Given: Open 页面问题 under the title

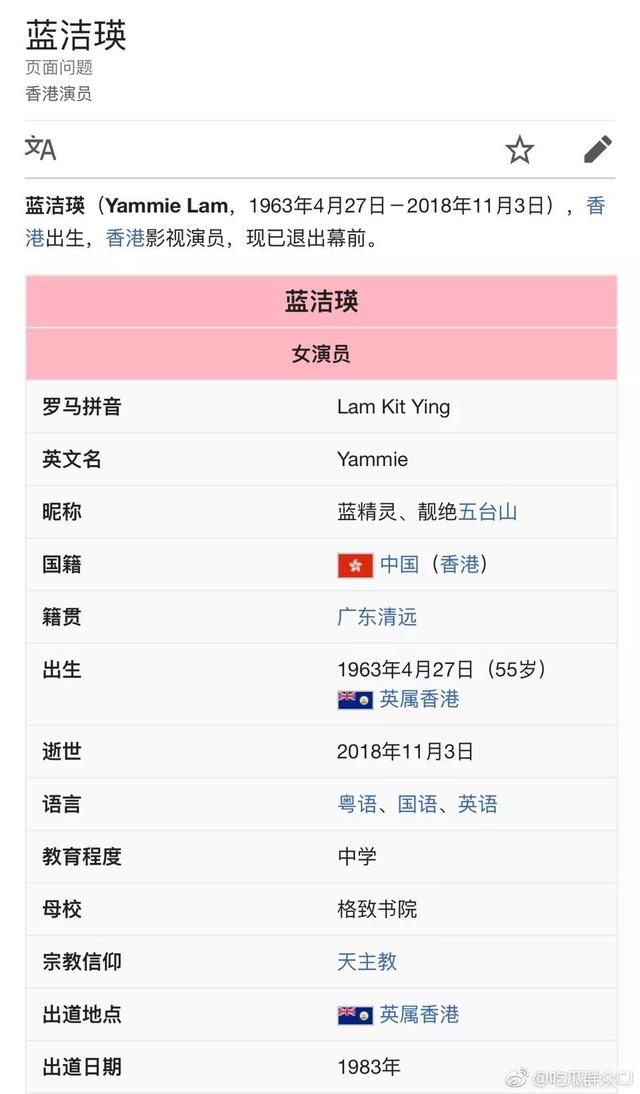Looking at the screenshot, I should pyautogui.click(x=59, y=68).
